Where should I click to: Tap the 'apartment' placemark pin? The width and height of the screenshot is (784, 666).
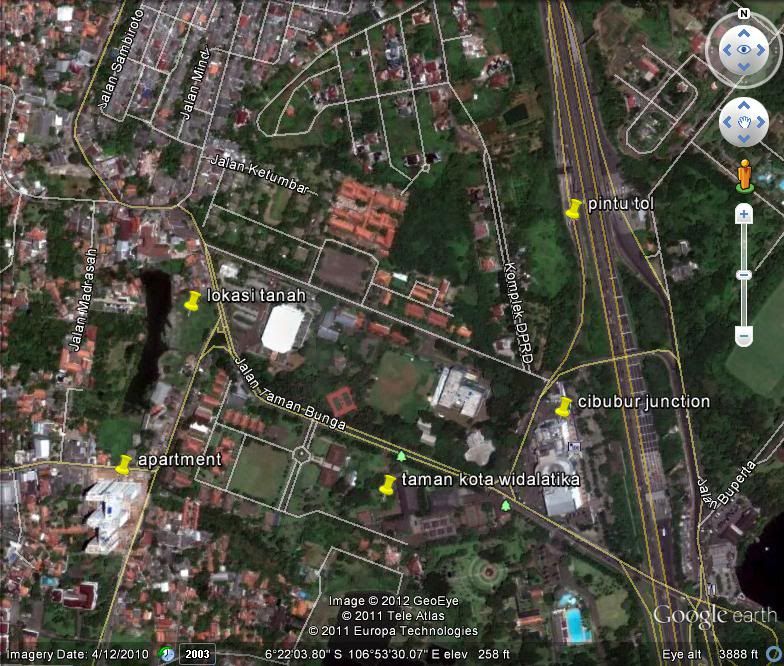click(x=124, y=463)
